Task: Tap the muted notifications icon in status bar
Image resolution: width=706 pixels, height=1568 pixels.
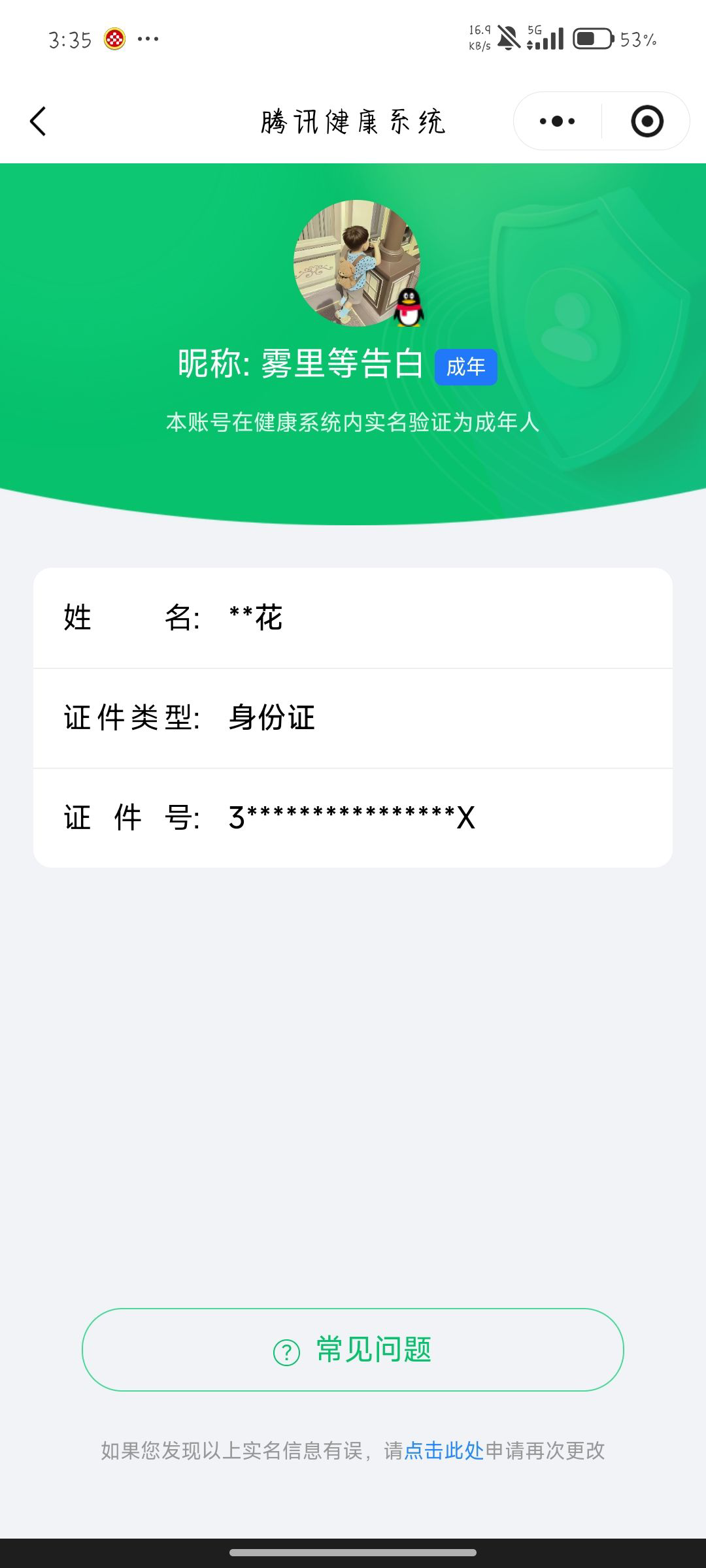Action: click(509, 39)
